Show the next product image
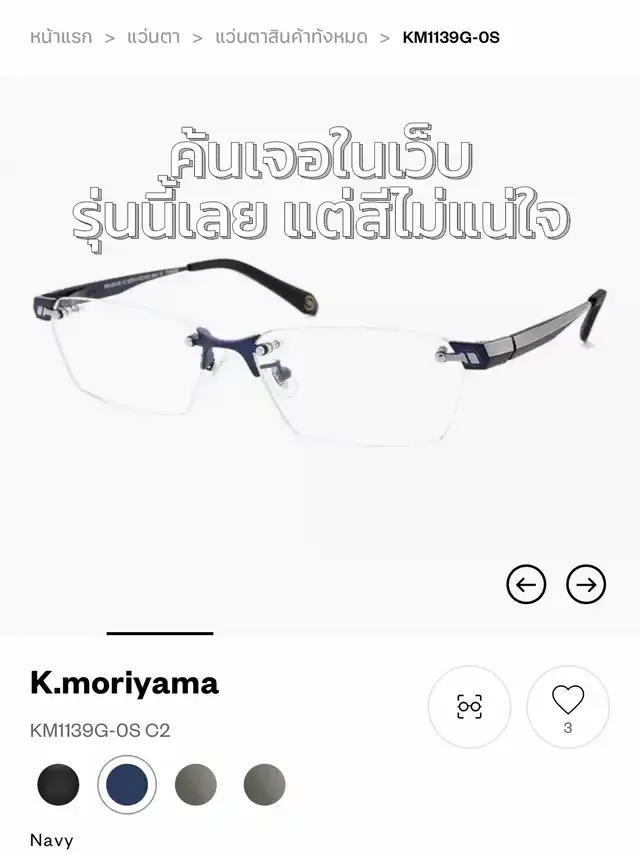Viewport: 640px width, 854px height. coord(586,584)
